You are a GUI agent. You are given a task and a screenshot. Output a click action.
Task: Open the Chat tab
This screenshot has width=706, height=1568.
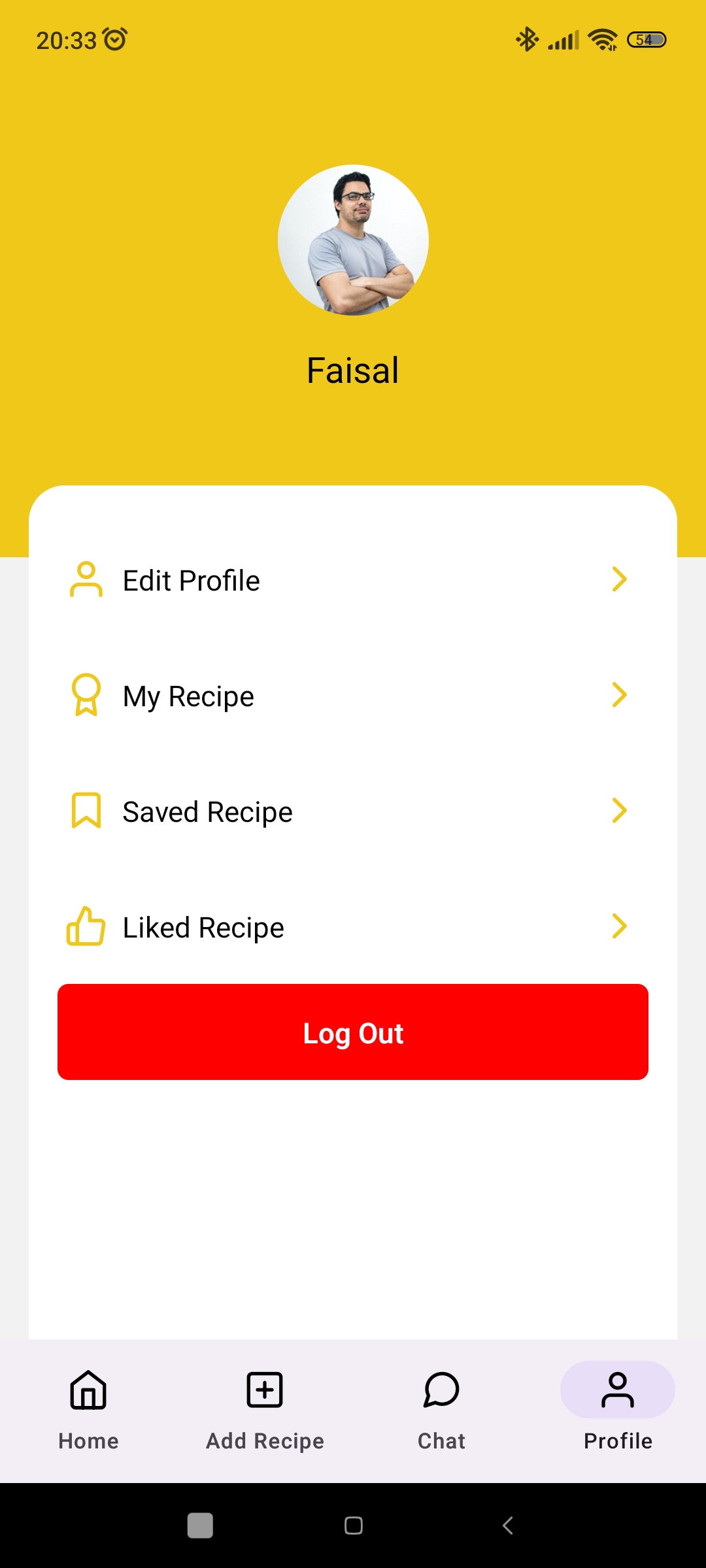(x=441, y=1410)
